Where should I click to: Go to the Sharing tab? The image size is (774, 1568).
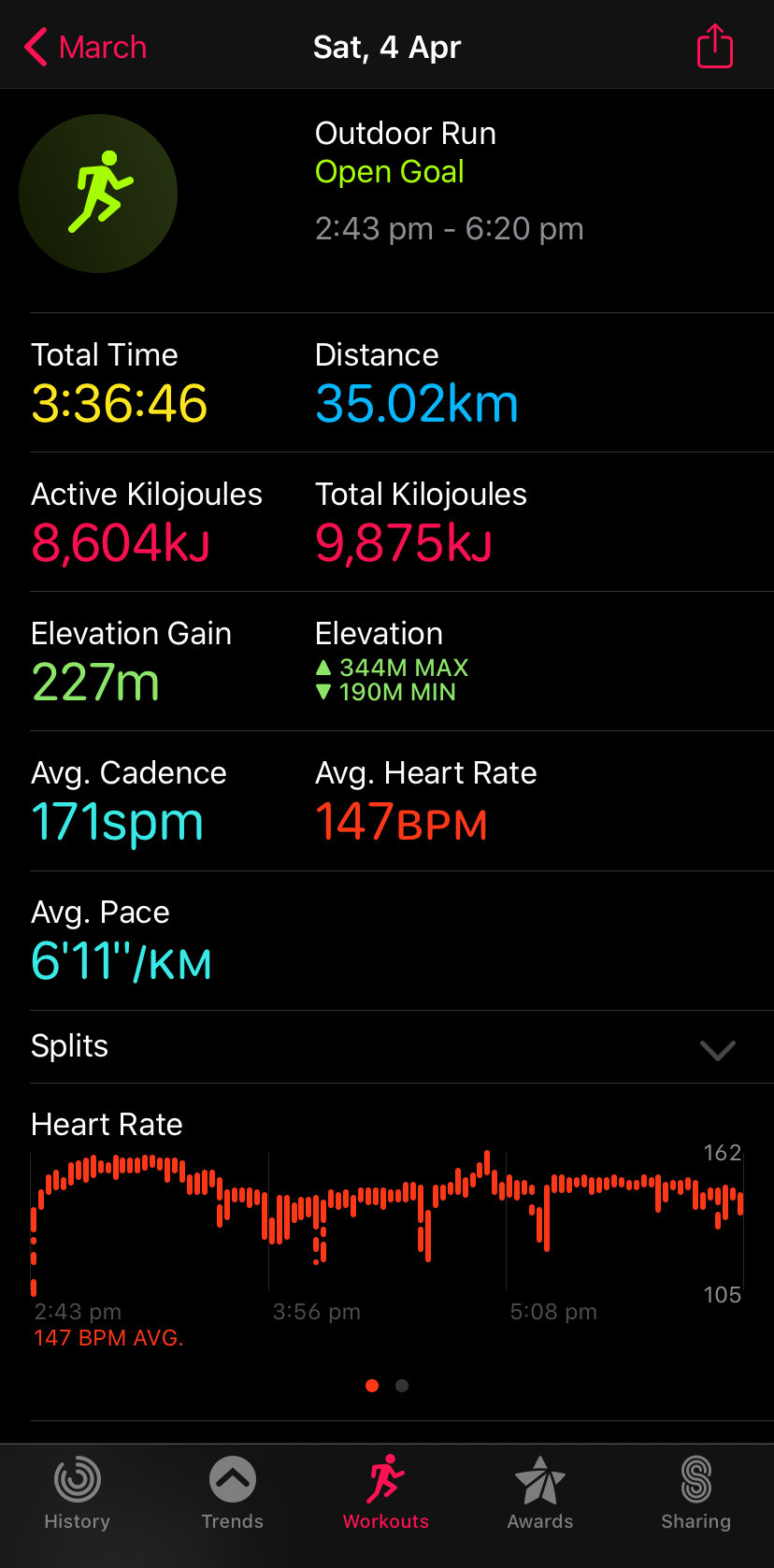[x=696, y=1493]
